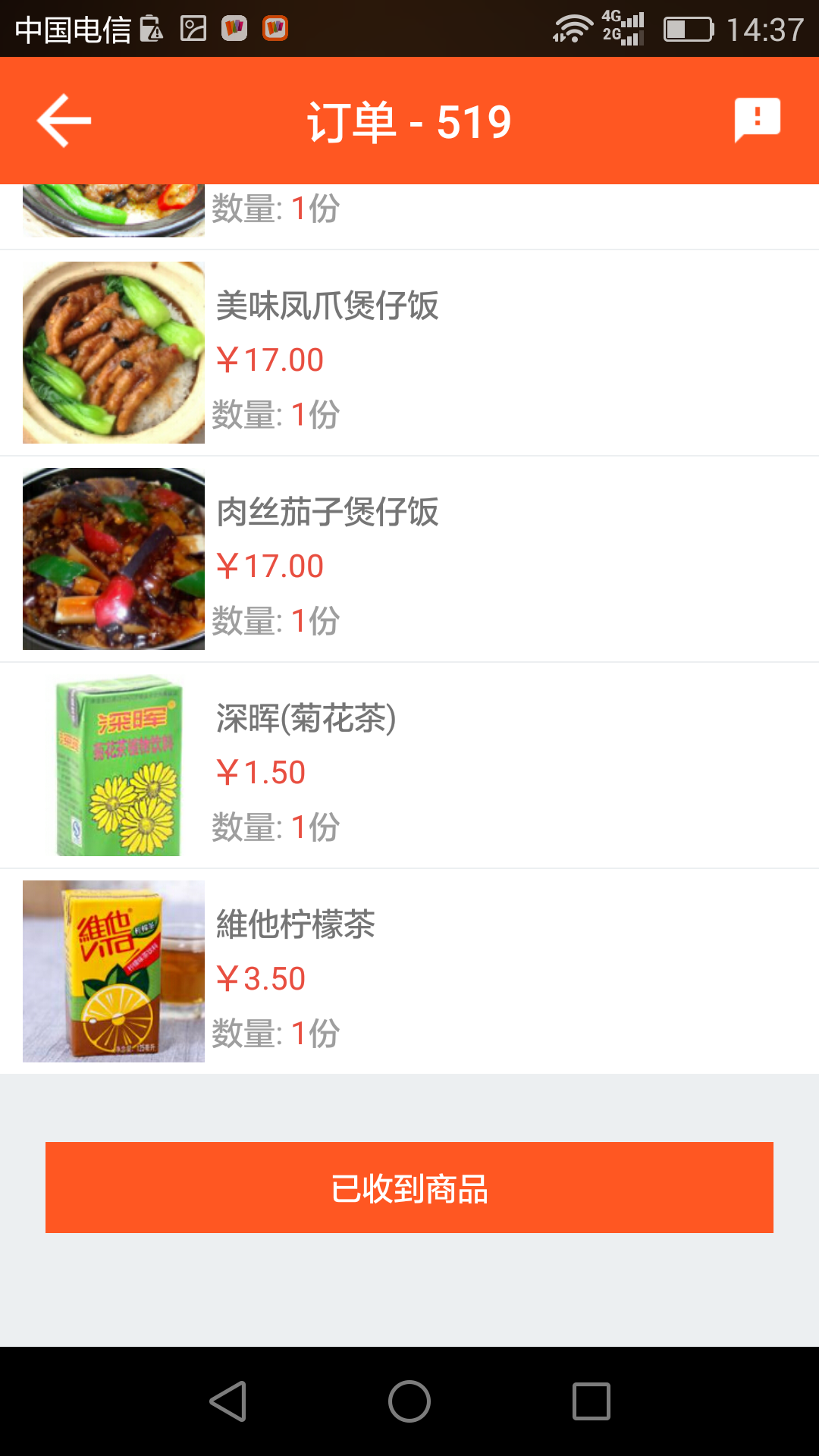Tap the clock showing 14:37
819x1456 pixels.
(767, 28)
